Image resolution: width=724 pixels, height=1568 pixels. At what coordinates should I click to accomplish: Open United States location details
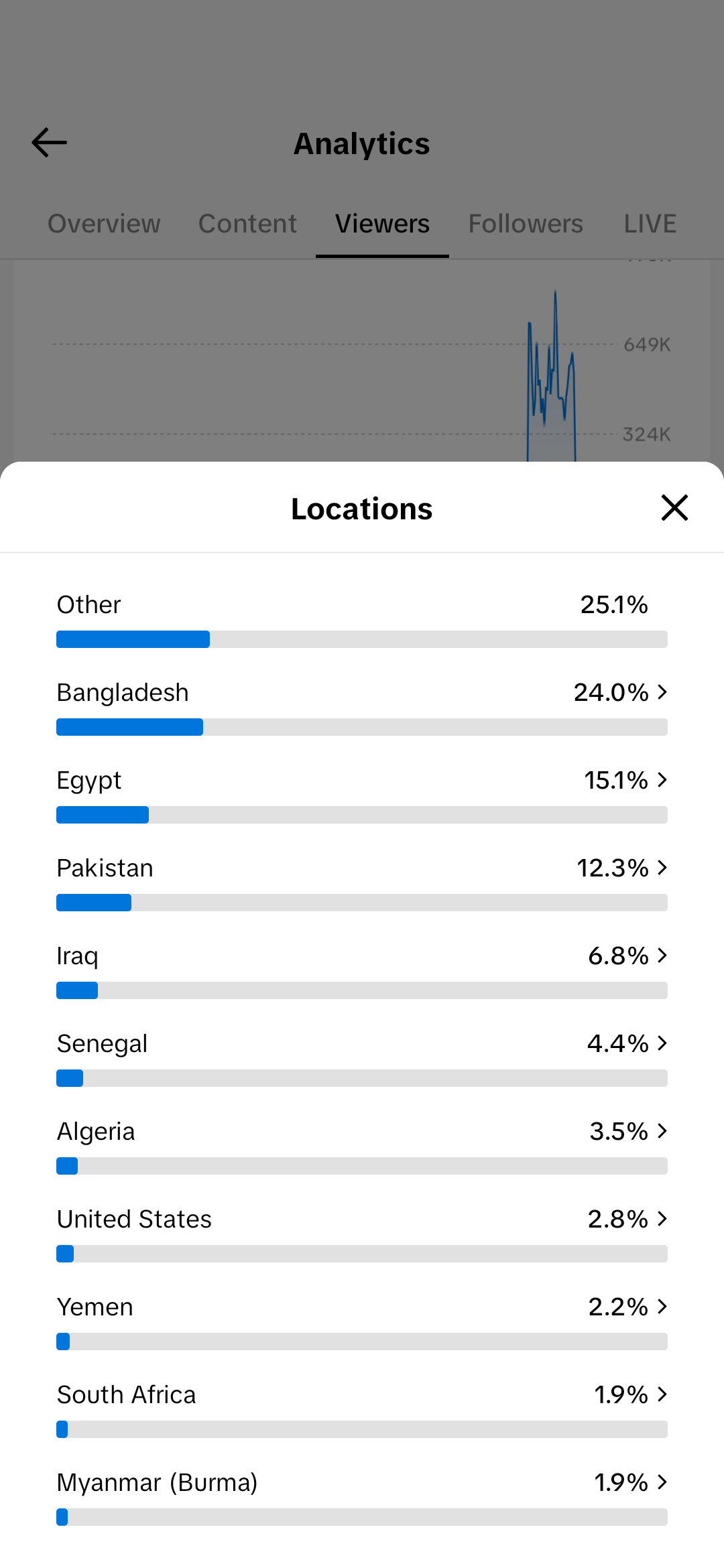[362, 1234]
